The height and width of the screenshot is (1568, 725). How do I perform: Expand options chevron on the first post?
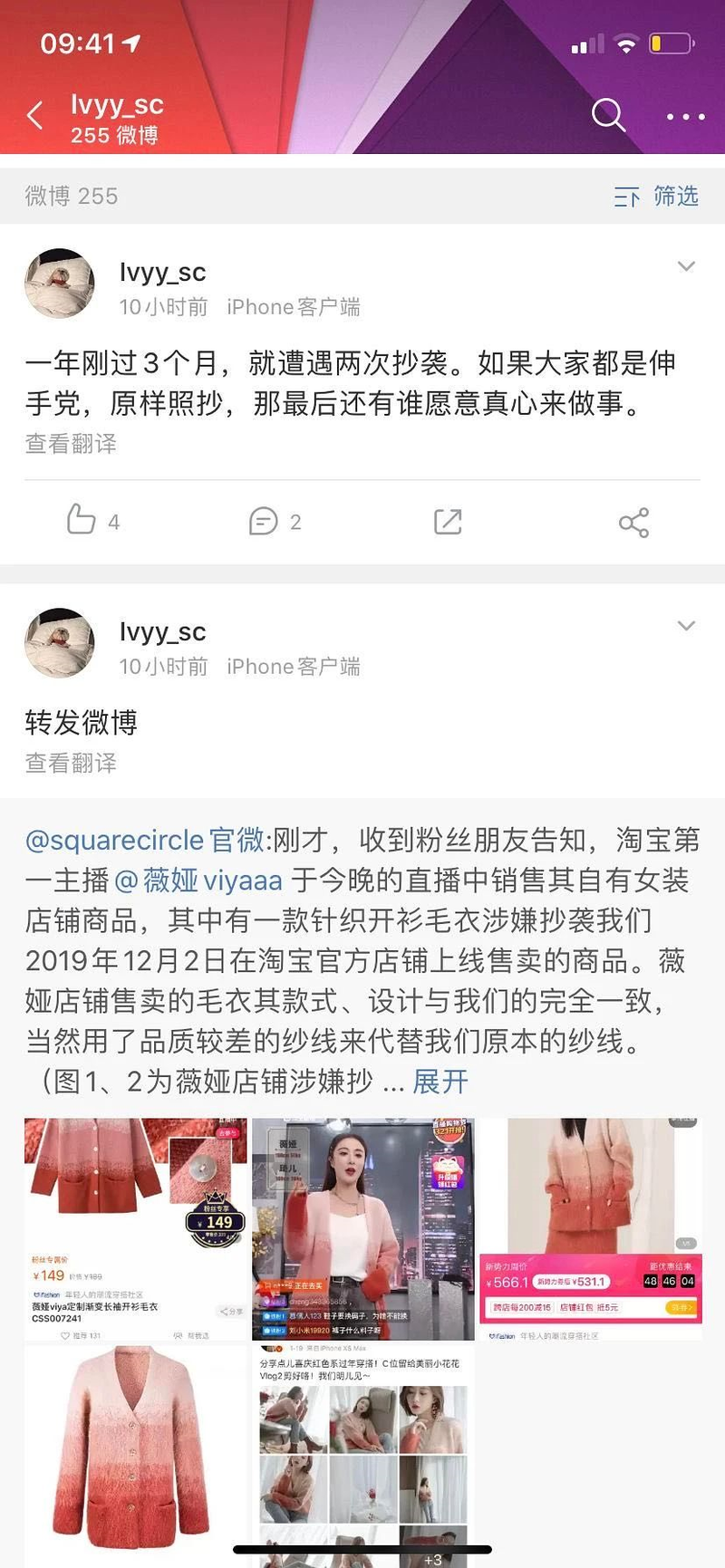pos(687,265)
